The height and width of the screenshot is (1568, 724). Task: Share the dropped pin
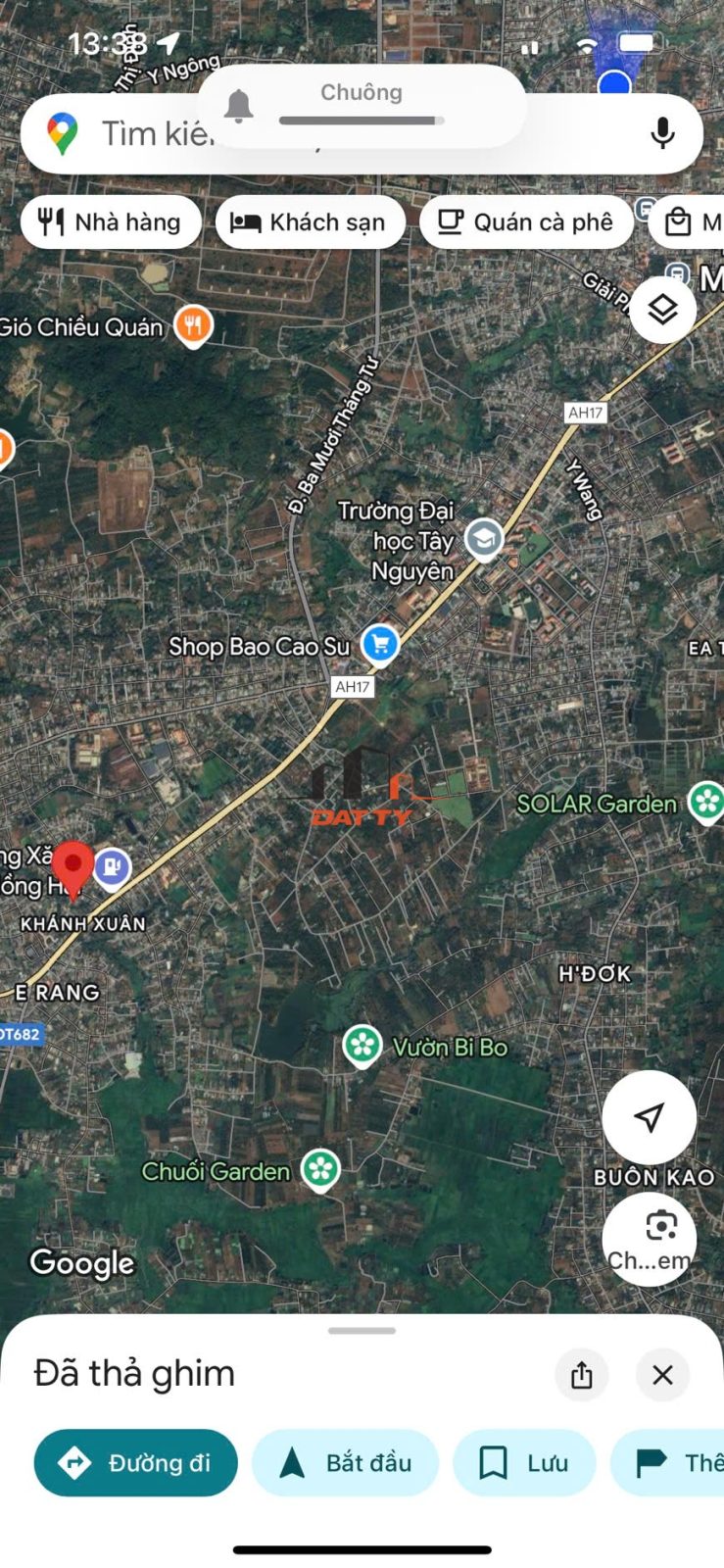tap(582, 1375)
